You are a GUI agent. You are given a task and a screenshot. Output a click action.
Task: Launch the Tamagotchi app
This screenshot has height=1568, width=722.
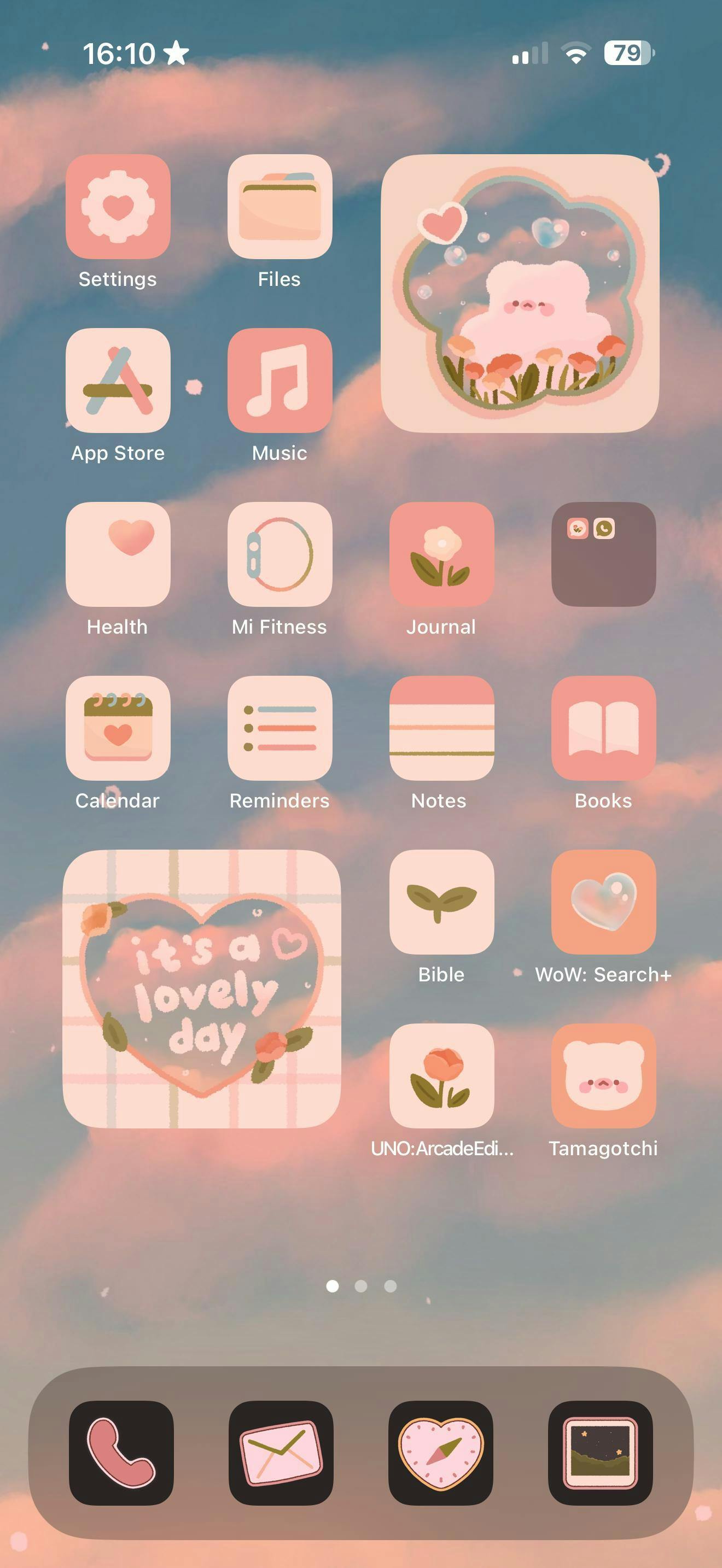coord(603,1075)
